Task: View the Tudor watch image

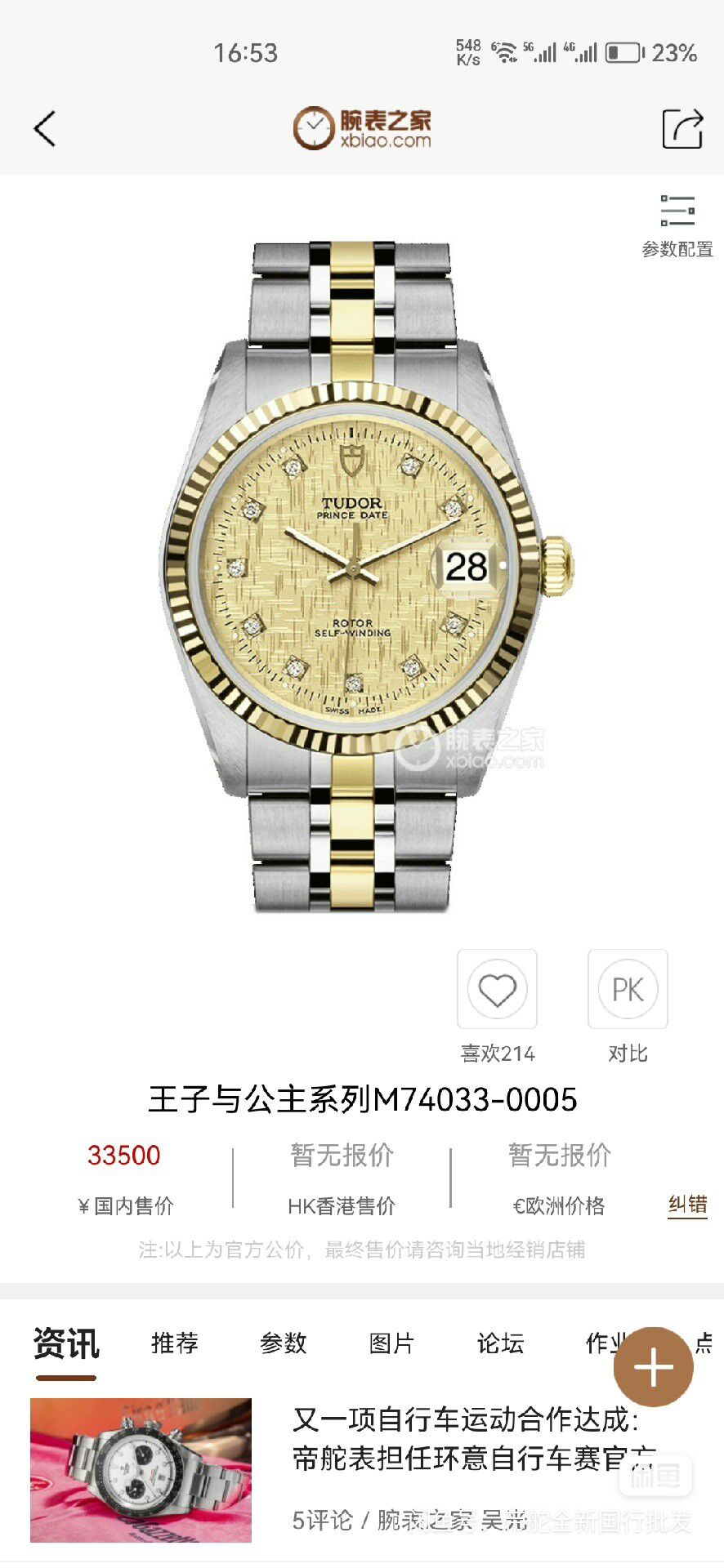Action: (x=367, y=576)
